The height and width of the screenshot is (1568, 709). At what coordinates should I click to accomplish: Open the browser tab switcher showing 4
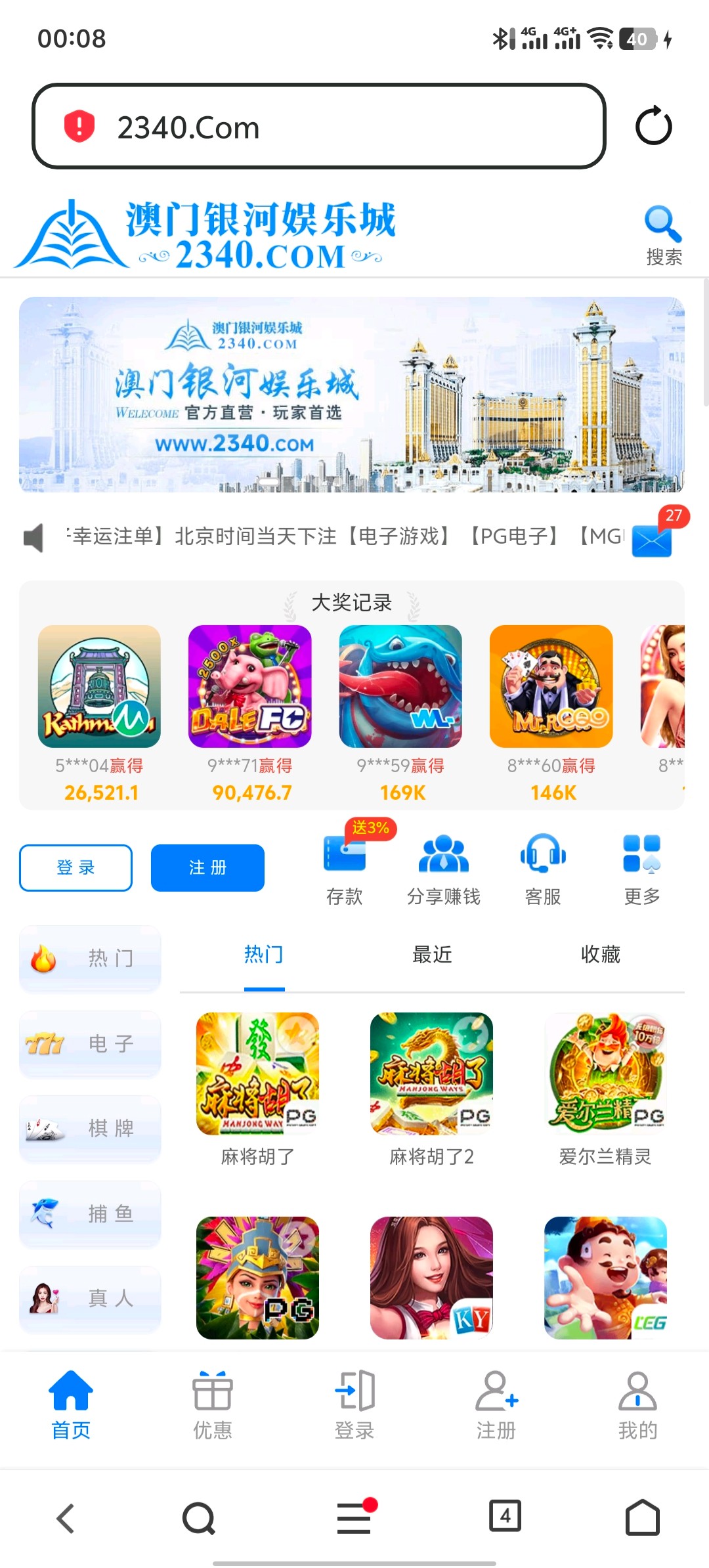click(x=505, y=1517)
